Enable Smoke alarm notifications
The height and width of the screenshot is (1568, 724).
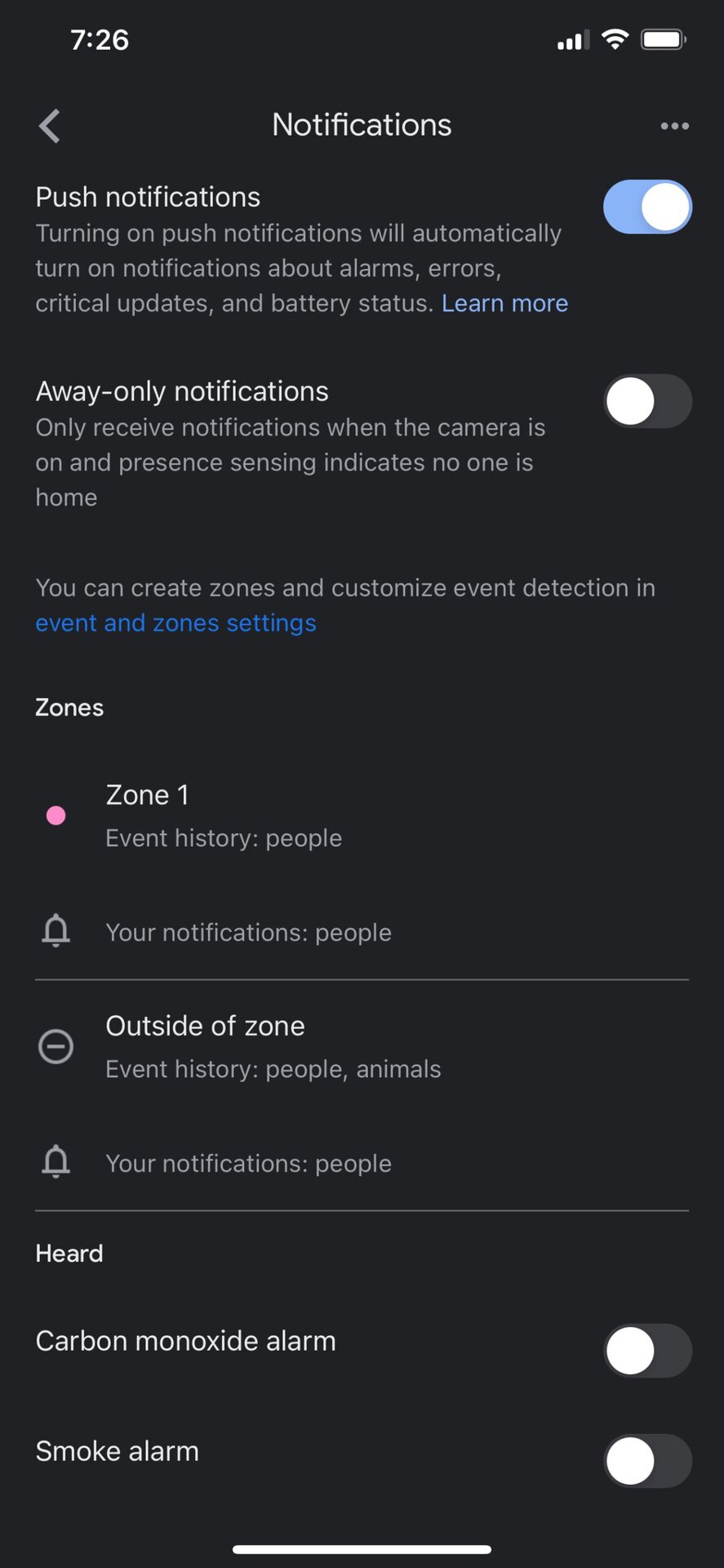point(647,1461)
